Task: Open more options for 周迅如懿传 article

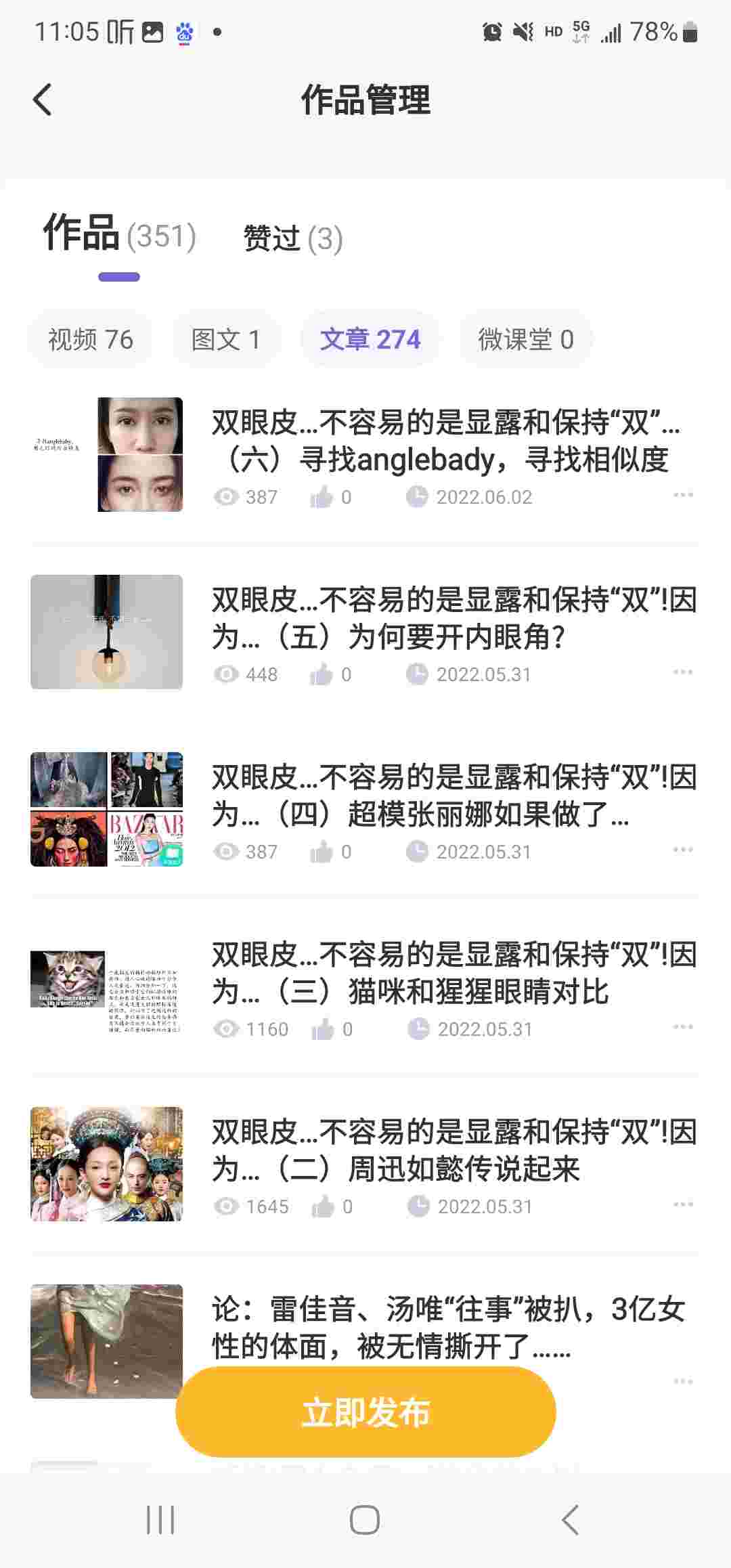Action: [683, 1205]
